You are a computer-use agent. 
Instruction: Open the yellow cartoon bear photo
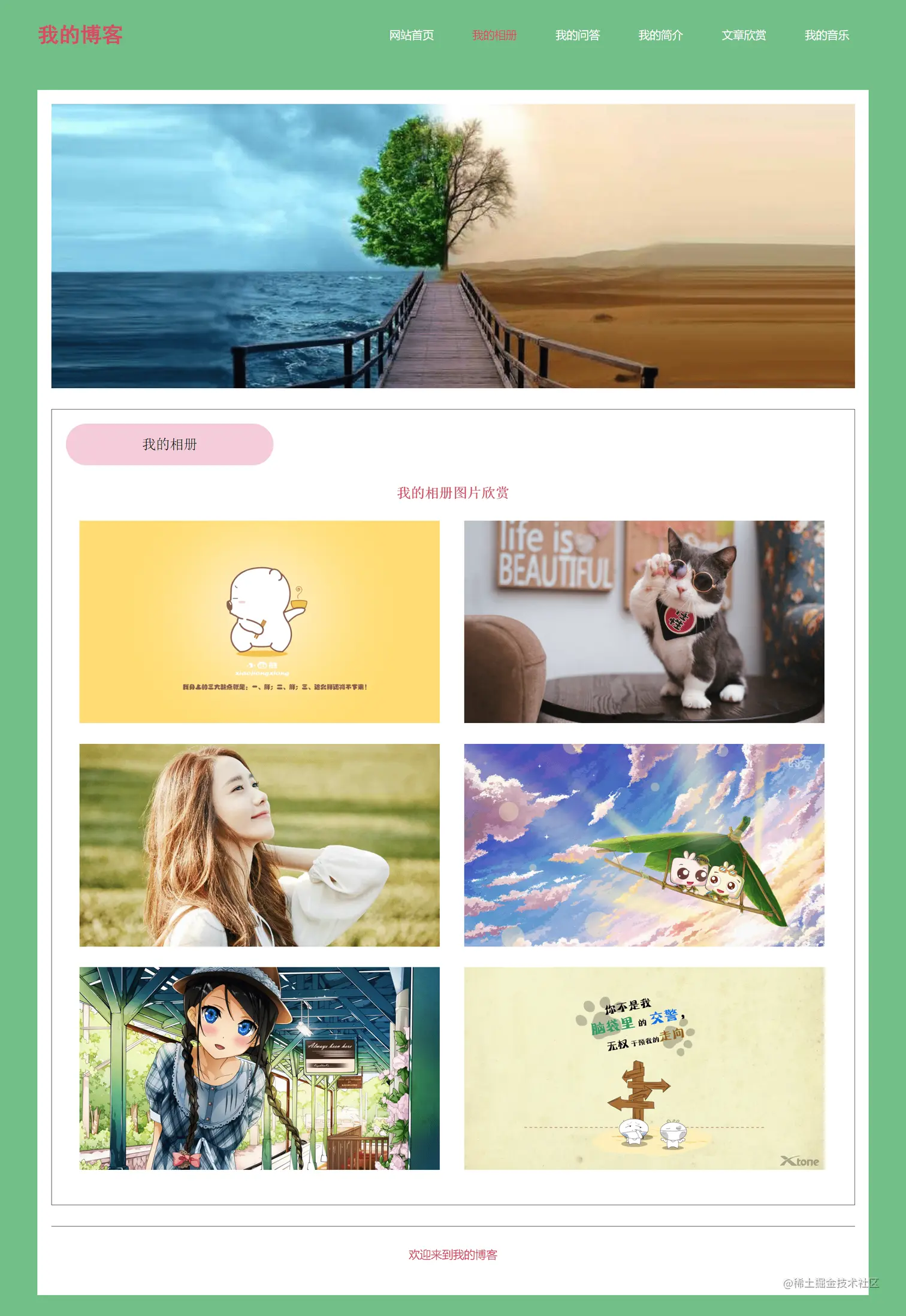(259, 621)
